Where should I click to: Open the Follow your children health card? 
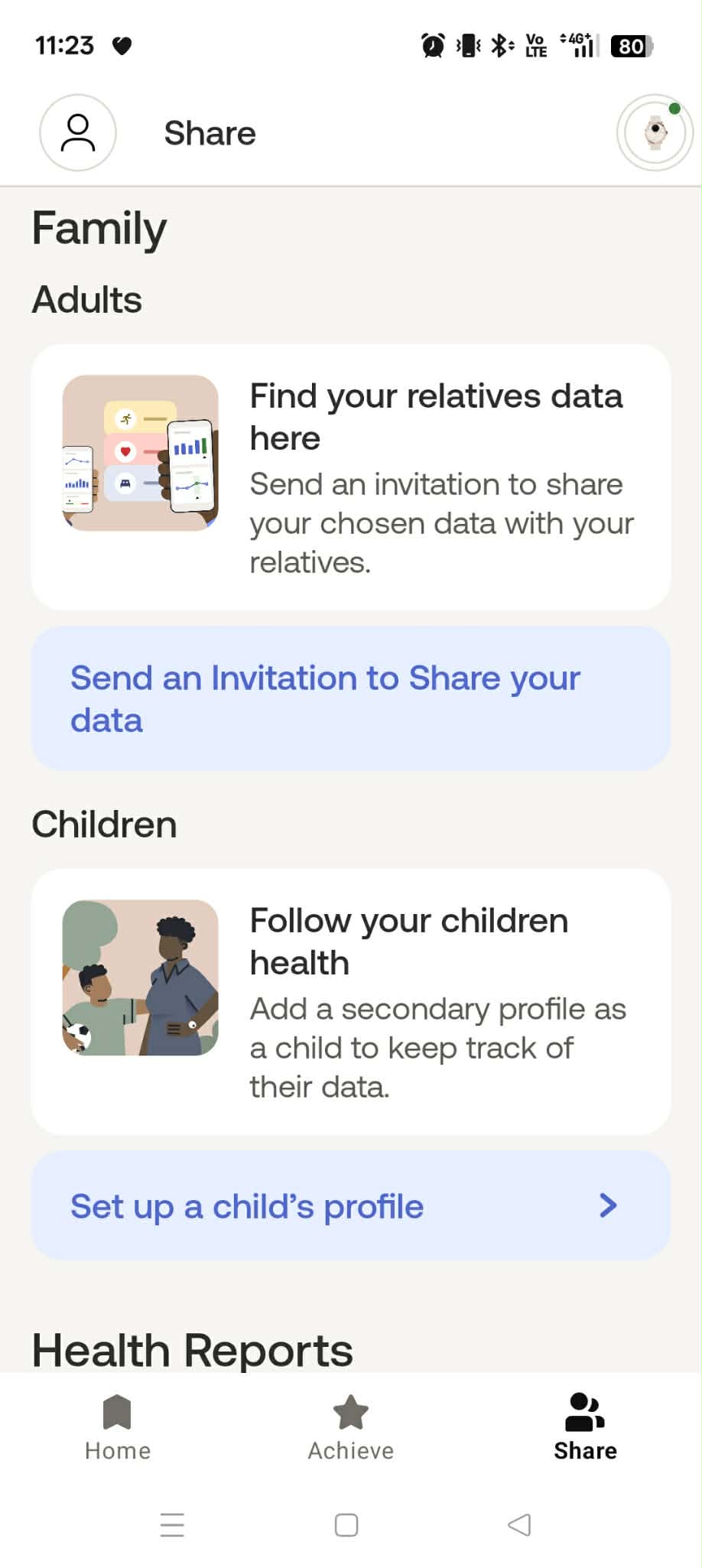point(350,1001)
